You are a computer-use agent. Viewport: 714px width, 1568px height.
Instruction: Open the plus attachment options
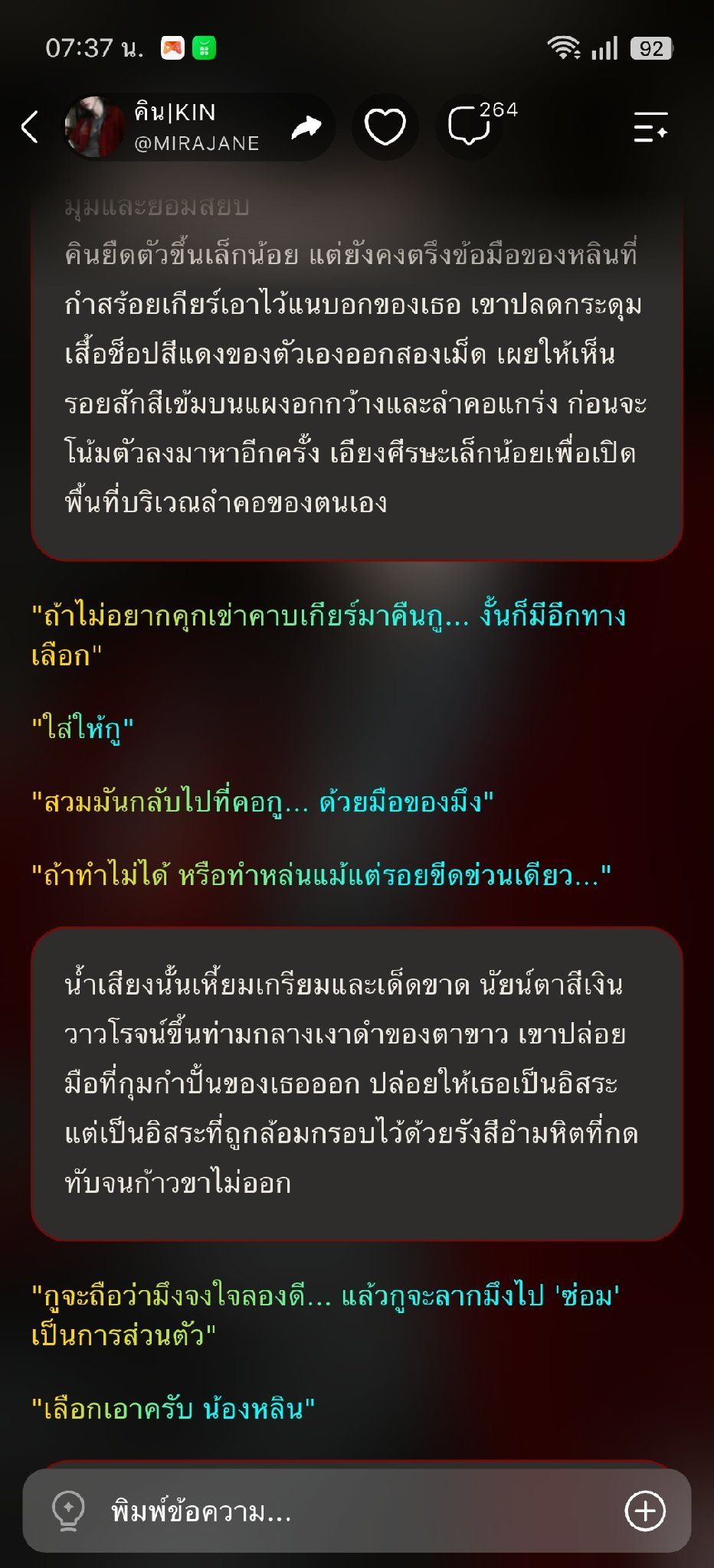(645, 1511)
